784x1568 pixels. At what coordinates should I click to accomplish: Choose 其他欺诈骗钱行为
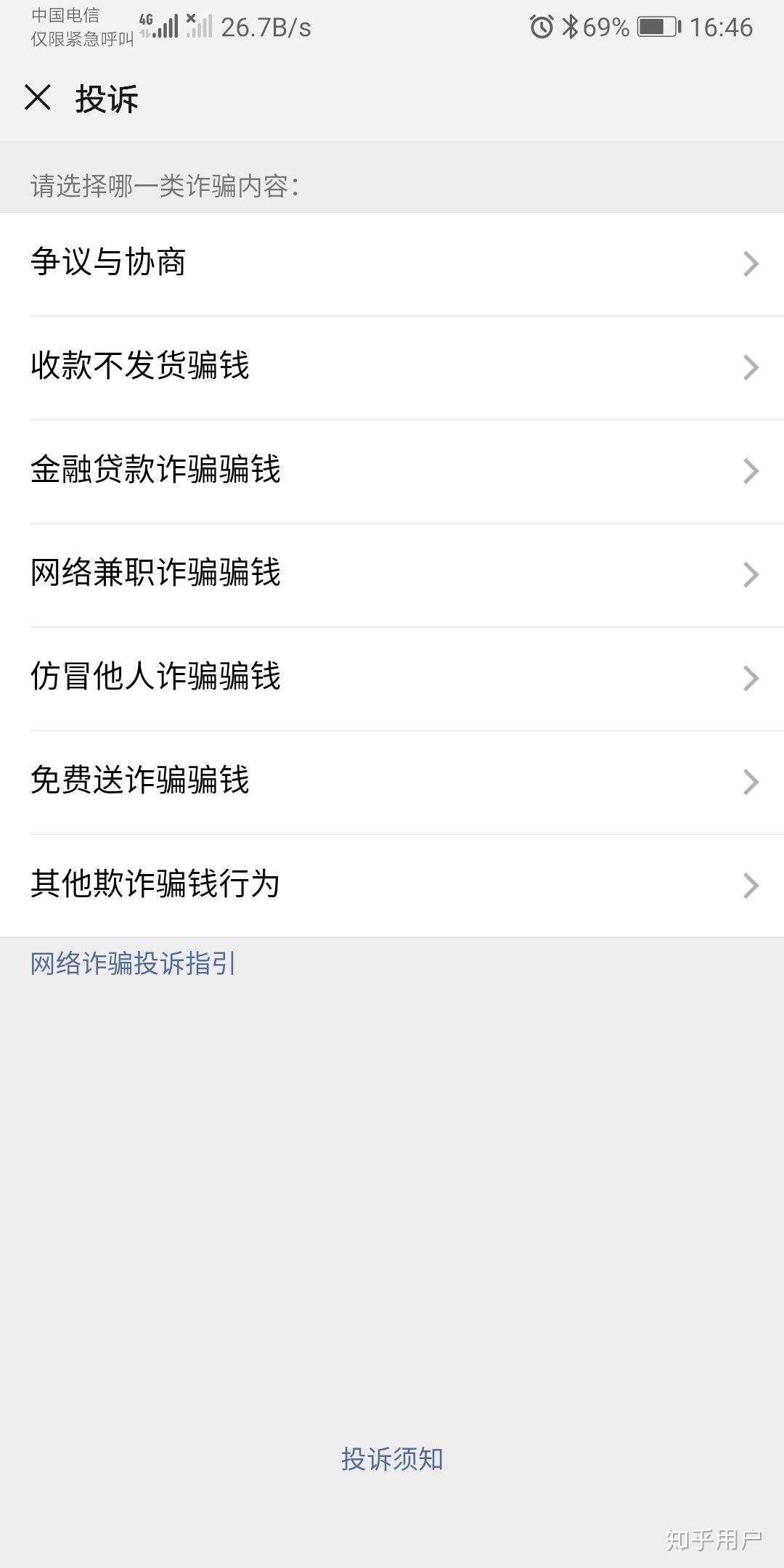(392, 886)
